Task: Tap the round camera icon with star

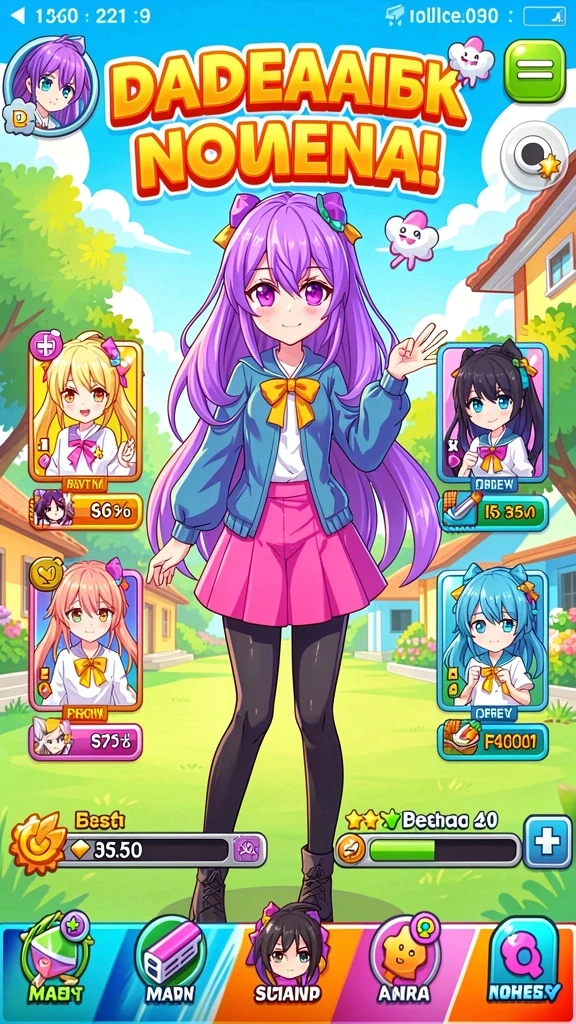Action: 534,155
